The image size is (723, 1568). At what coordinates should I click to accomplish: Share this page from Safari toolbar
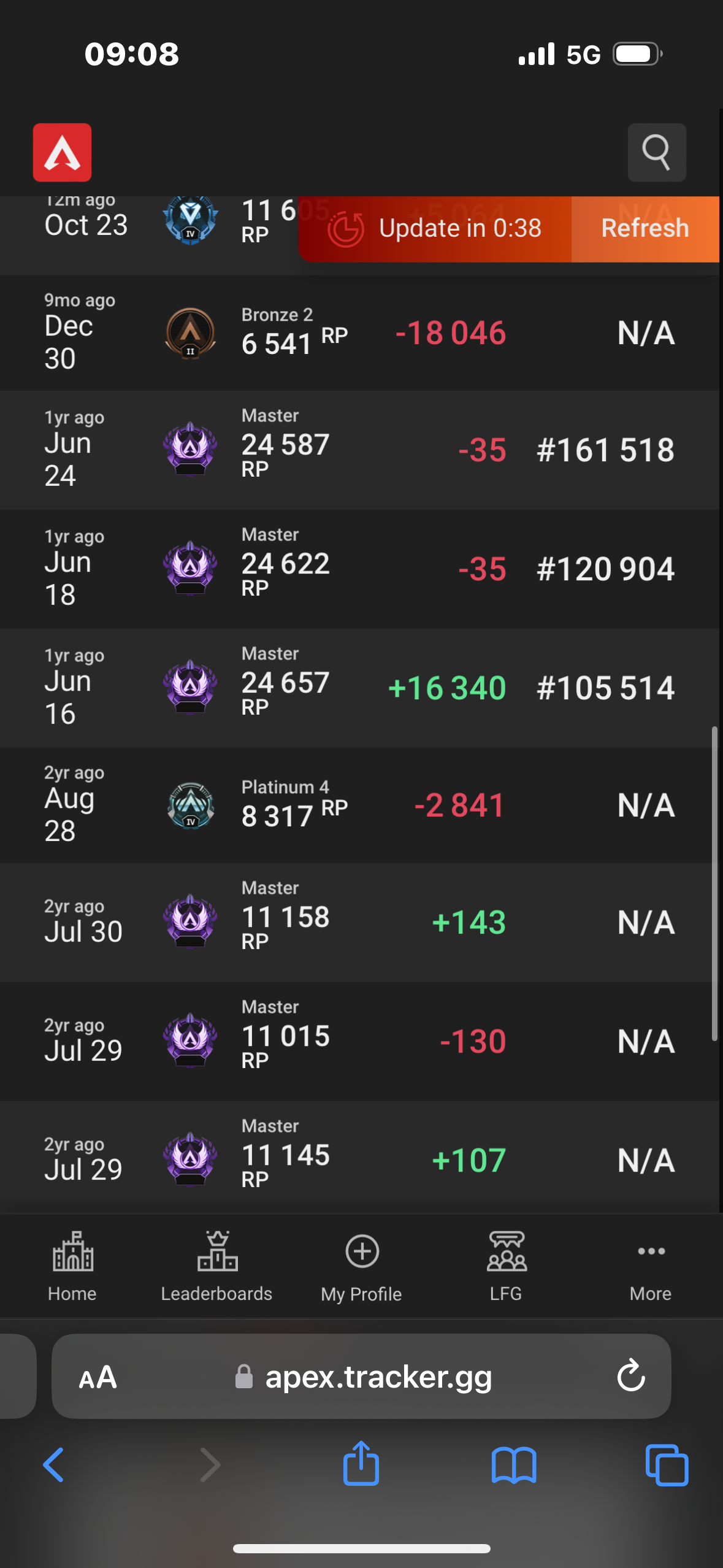pos(361,1464)
